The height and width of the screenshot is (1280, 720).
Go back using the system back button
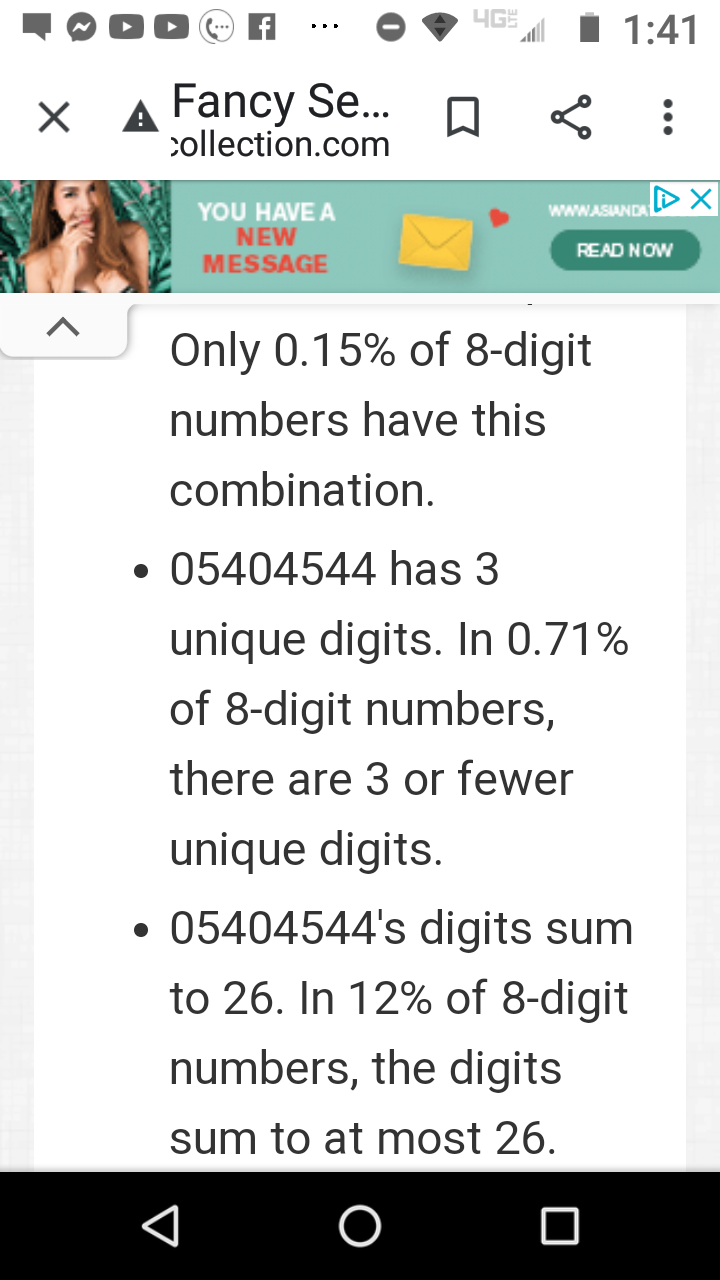tap(161, 1225)
